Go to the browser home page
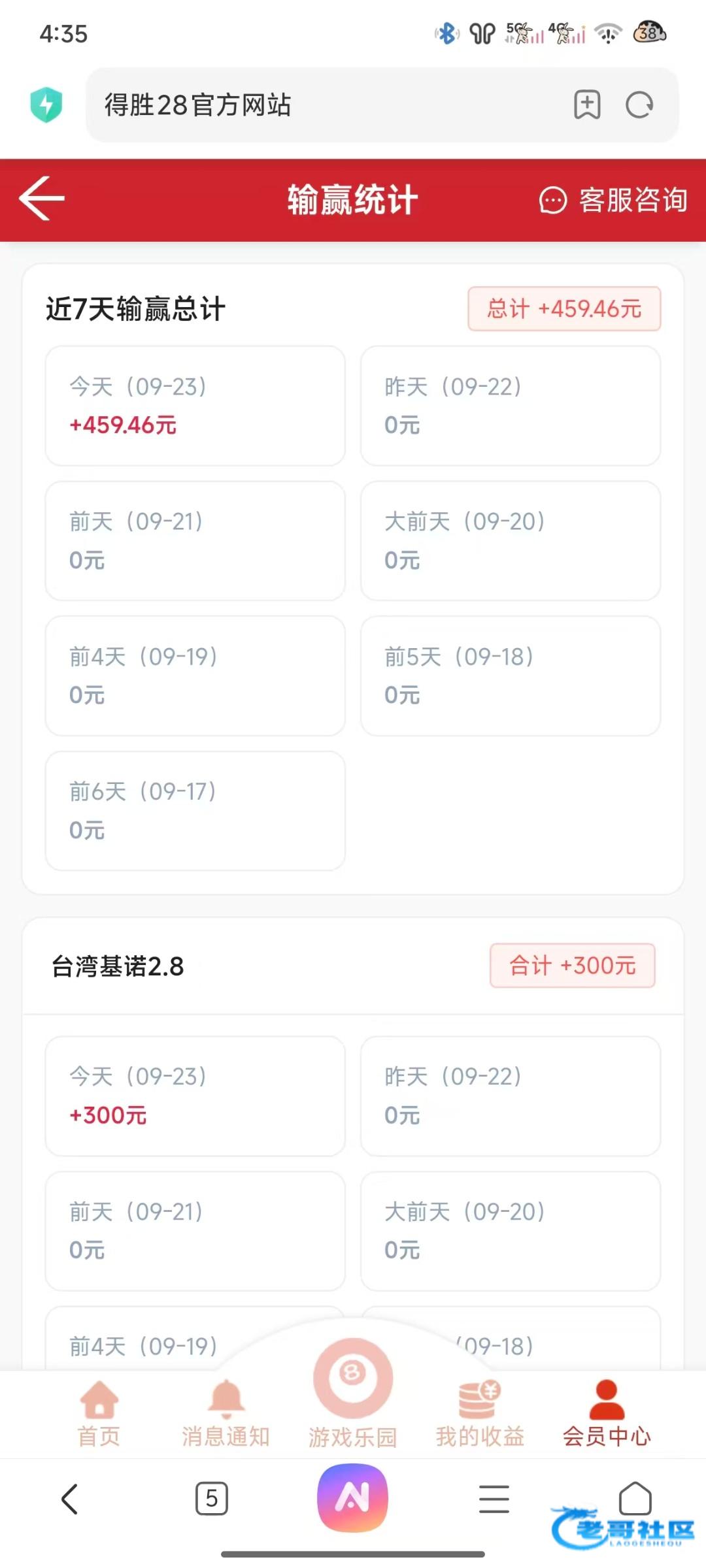This screenshot has height=1568, width=706. (x=635, y=1497)
